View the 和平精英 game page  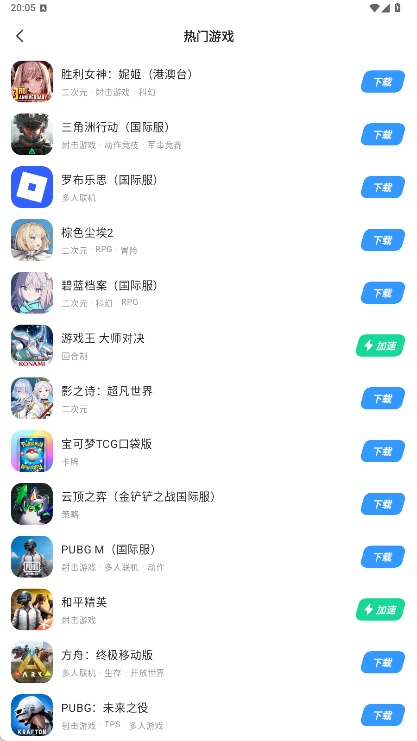coord(208,610)
